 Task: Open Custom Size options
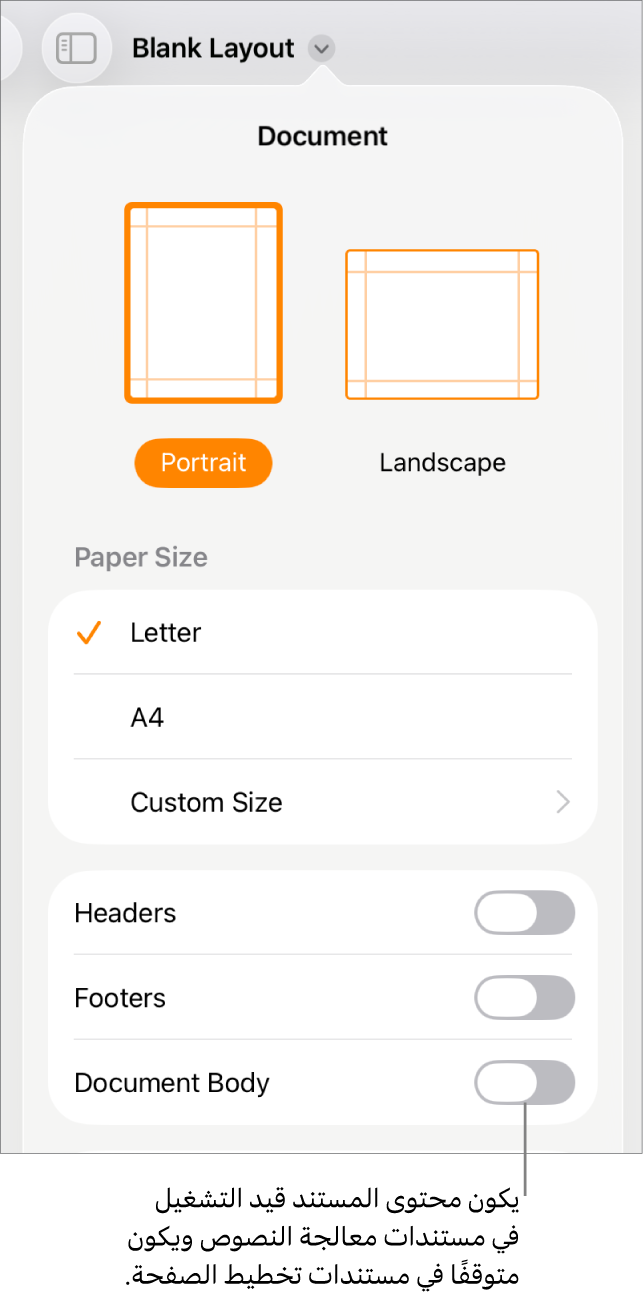click(322, 802)
